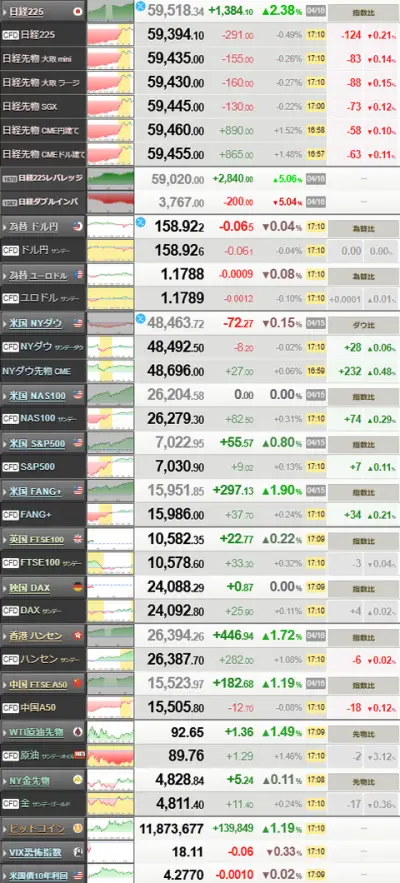Open the 米国債10年利回 link
The width and height of the screenshot is (400, 883).
(39, 876)
